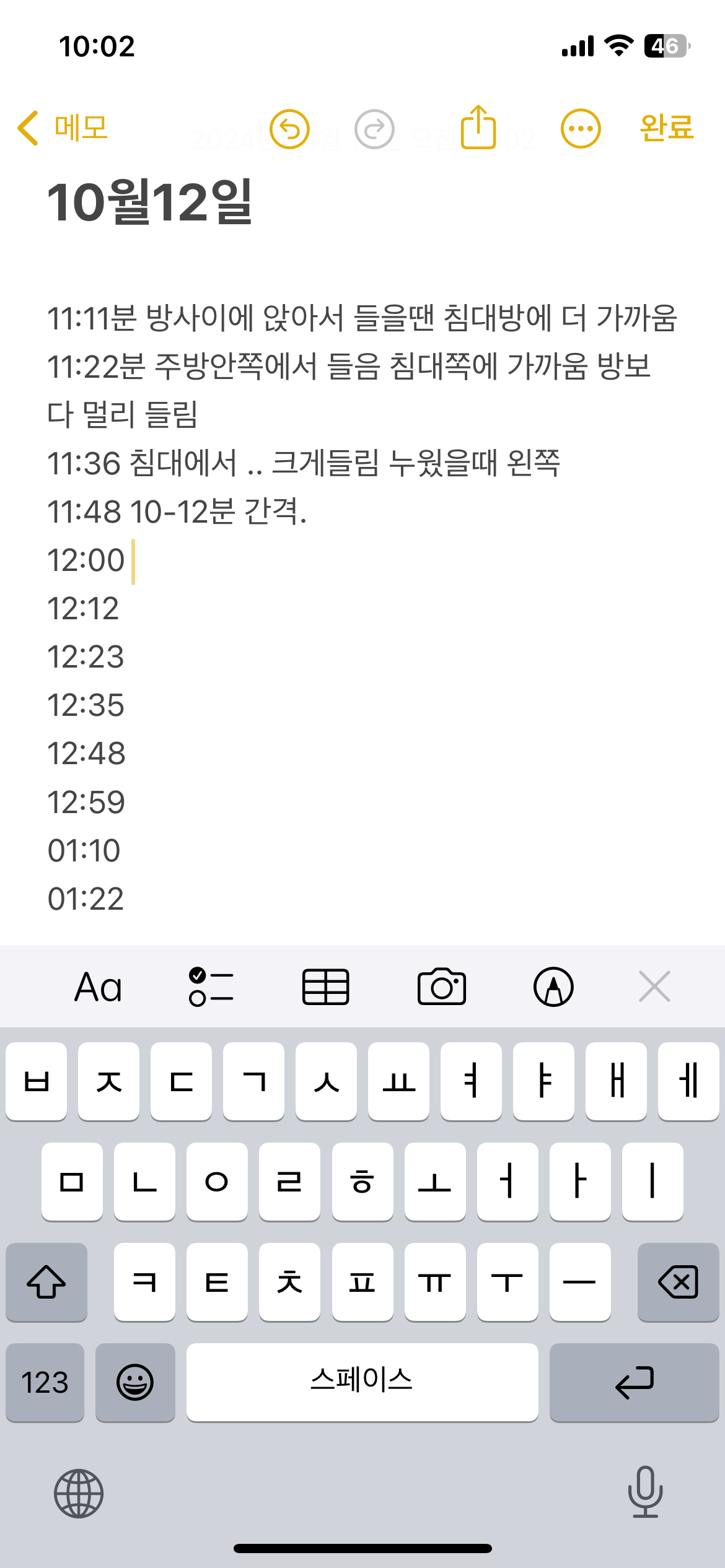The image size is (725, 1568).
Task: Open the more options ellipsis menu
Action: (x=580, y=129)
